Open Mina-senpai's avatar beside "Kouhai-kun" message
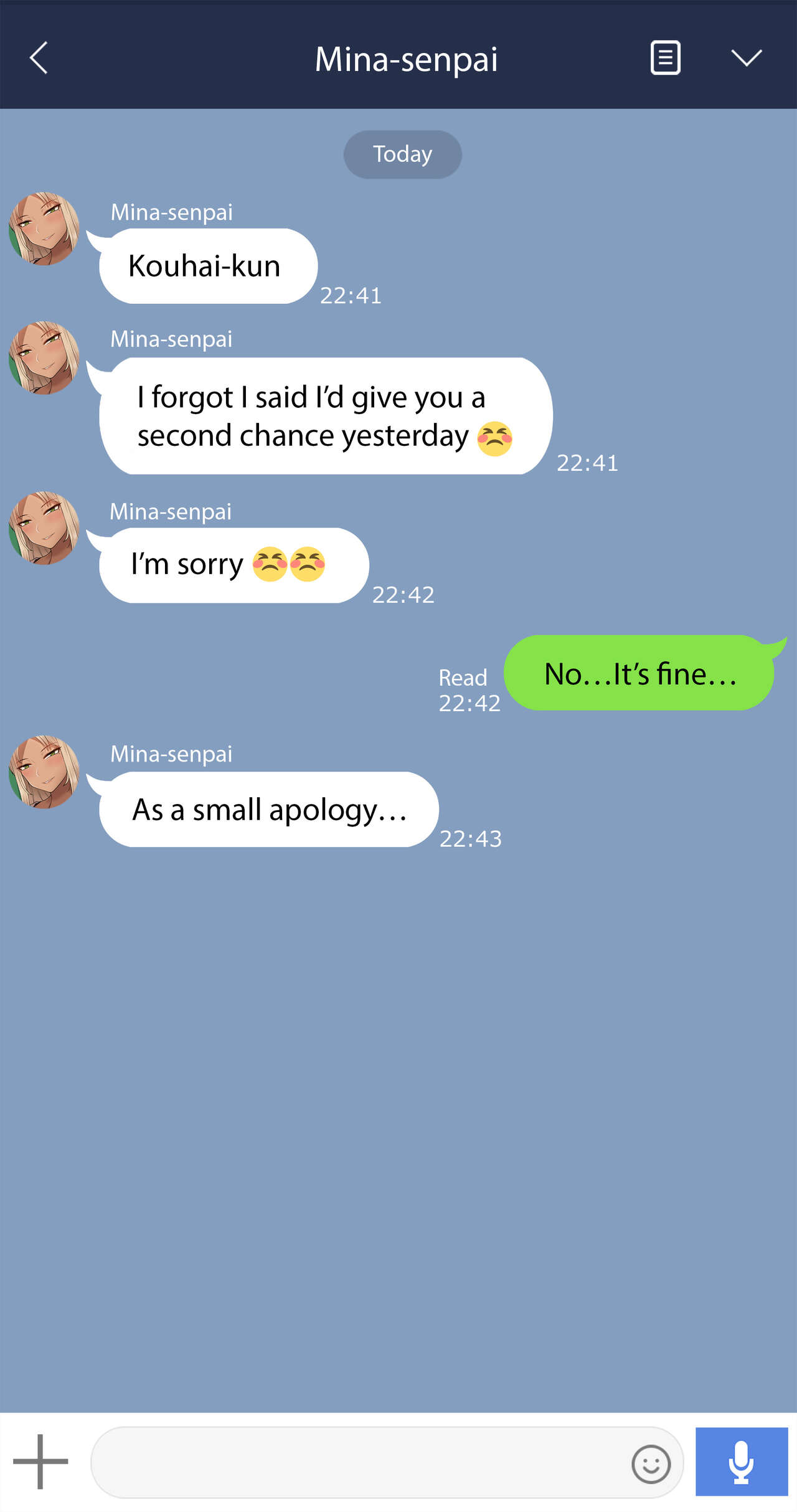Screen dimensions: 797x1512 coord(44,229)
